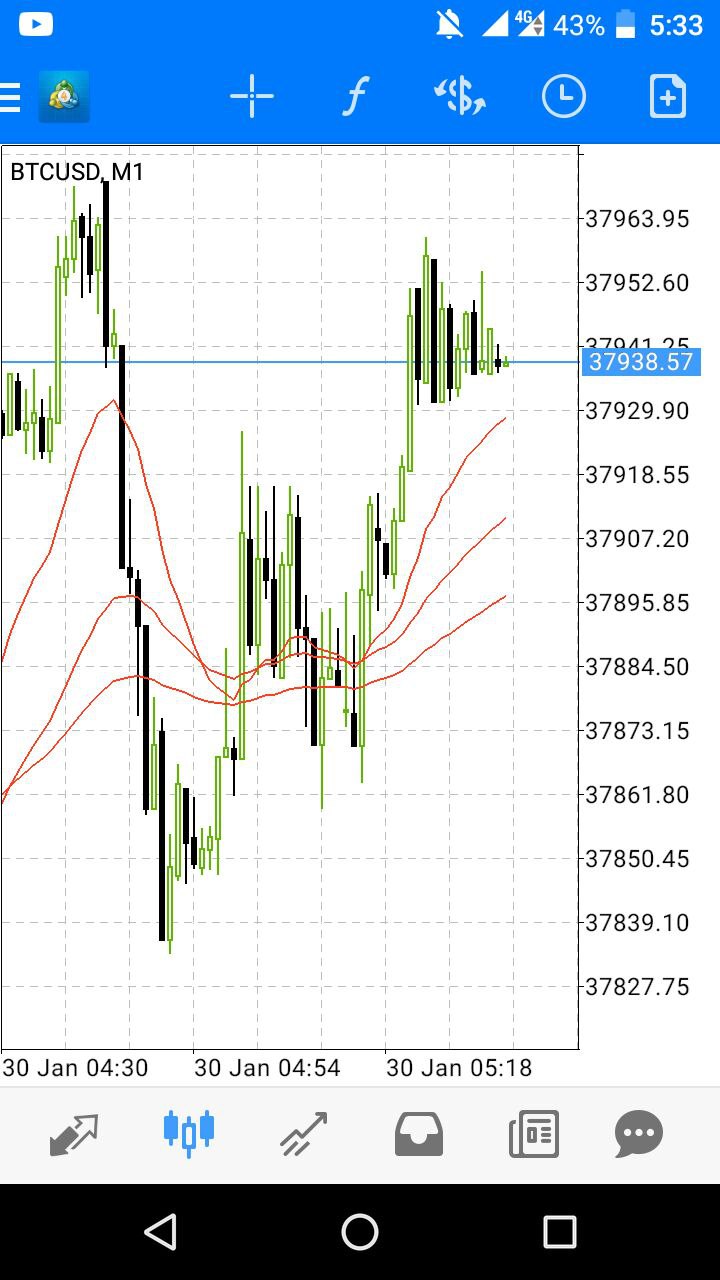Open the Chat messages tab
Image resolution: width=720 pixels, height=1280 pixels.
click(x=639, y=1134)
